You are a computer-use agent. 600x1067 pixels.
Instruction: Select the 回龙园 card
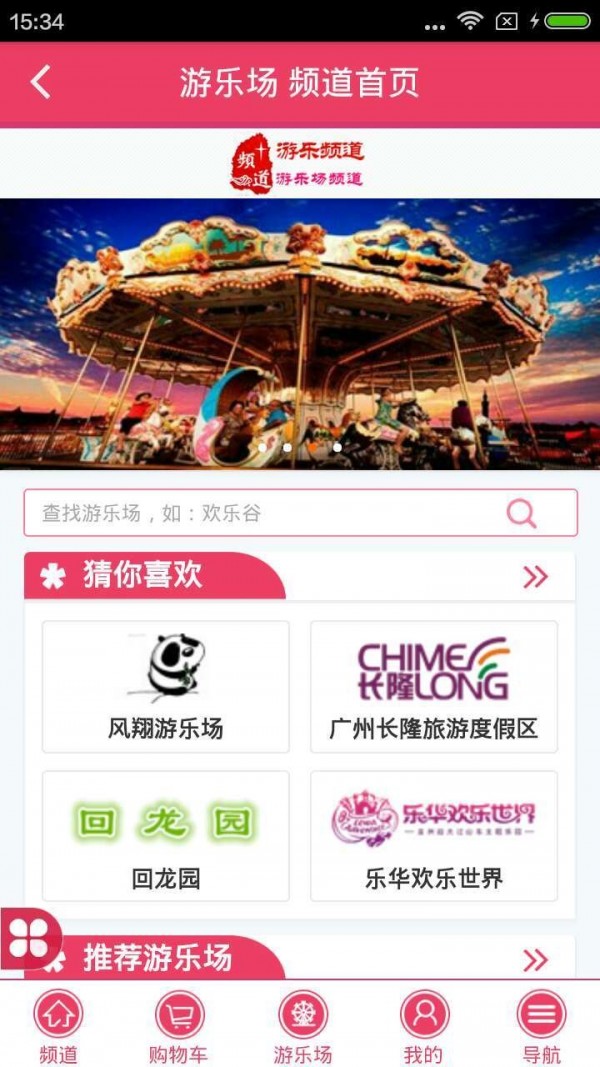(166, 836)
